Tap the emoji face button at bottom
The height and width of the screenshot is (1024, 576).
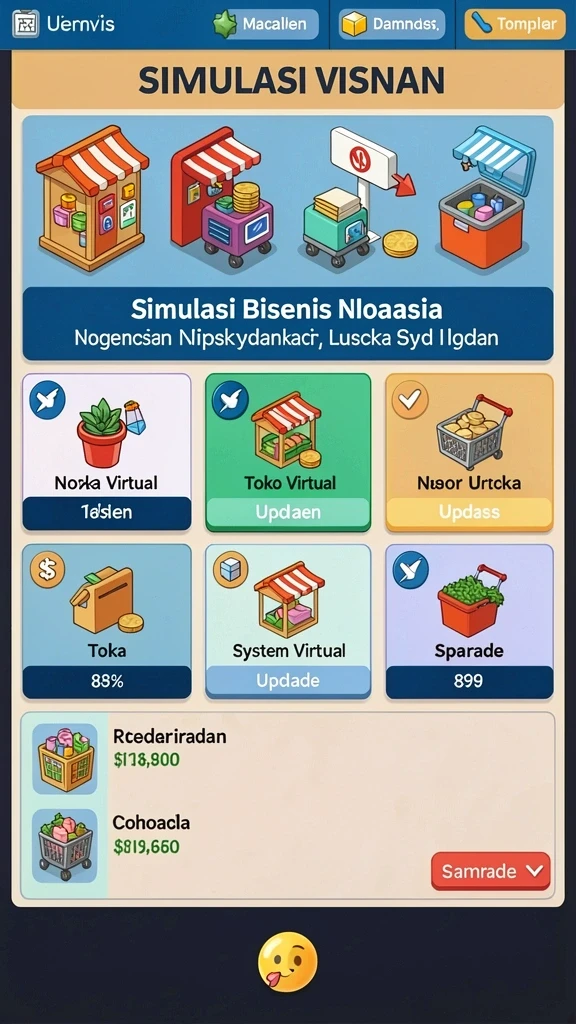click(287, 963)
